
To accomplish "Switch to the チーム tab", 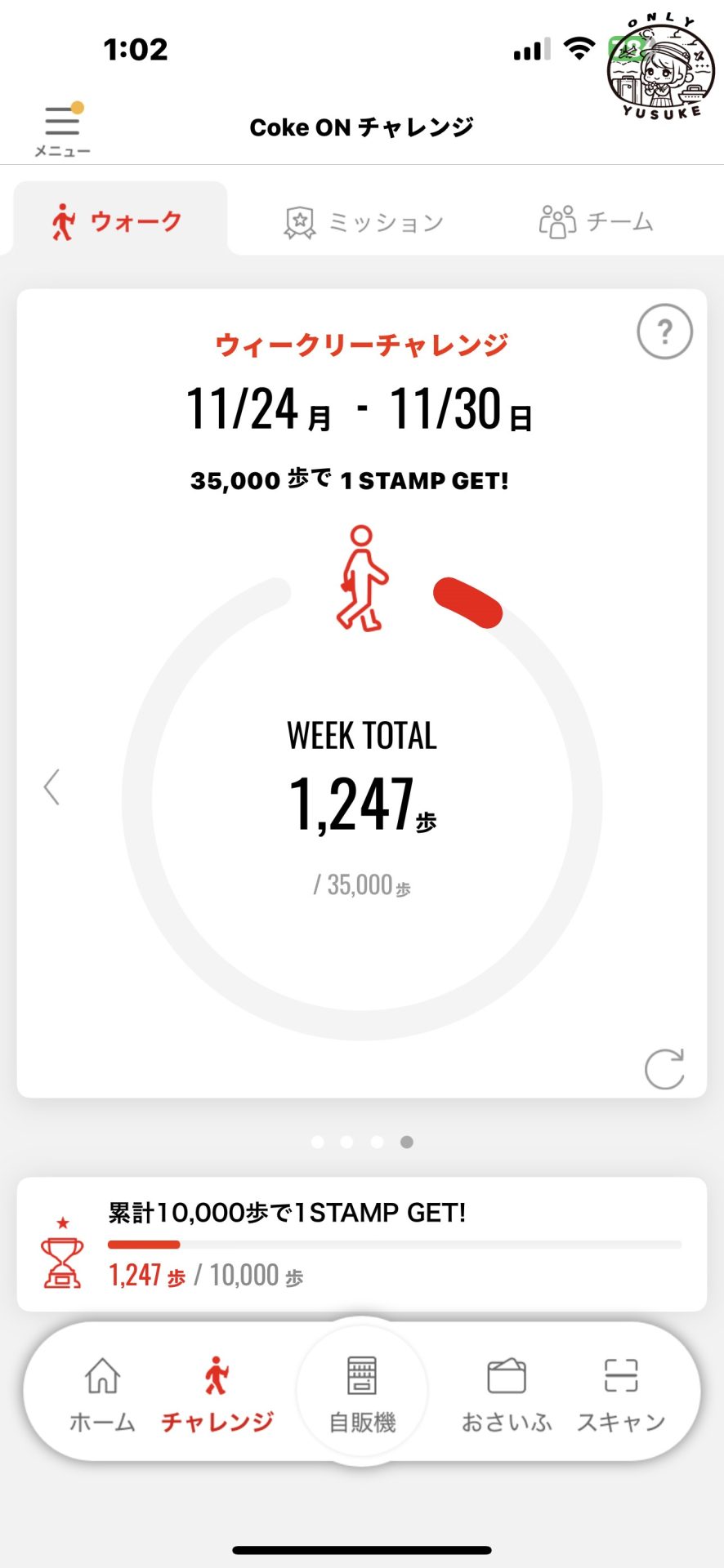I will pyautogui.click(x=597, y=221).
